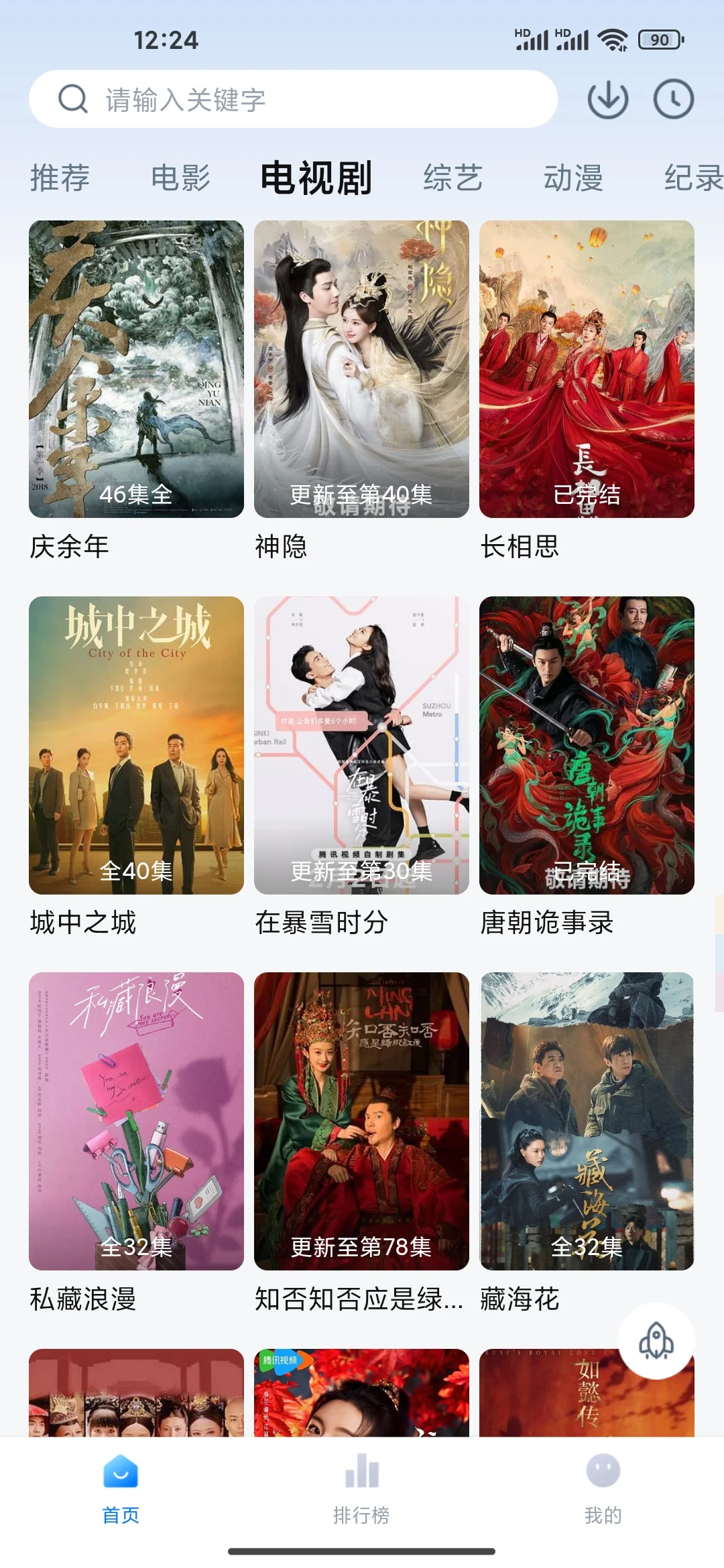Tap the floating rocket button

click(x=656, y=1341)
